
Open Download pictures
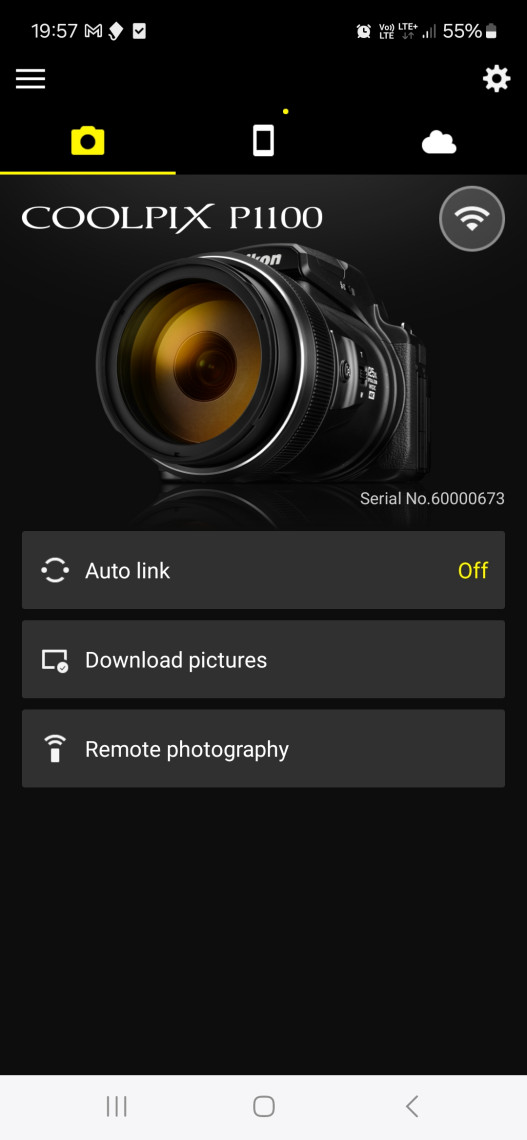(263, 659)
